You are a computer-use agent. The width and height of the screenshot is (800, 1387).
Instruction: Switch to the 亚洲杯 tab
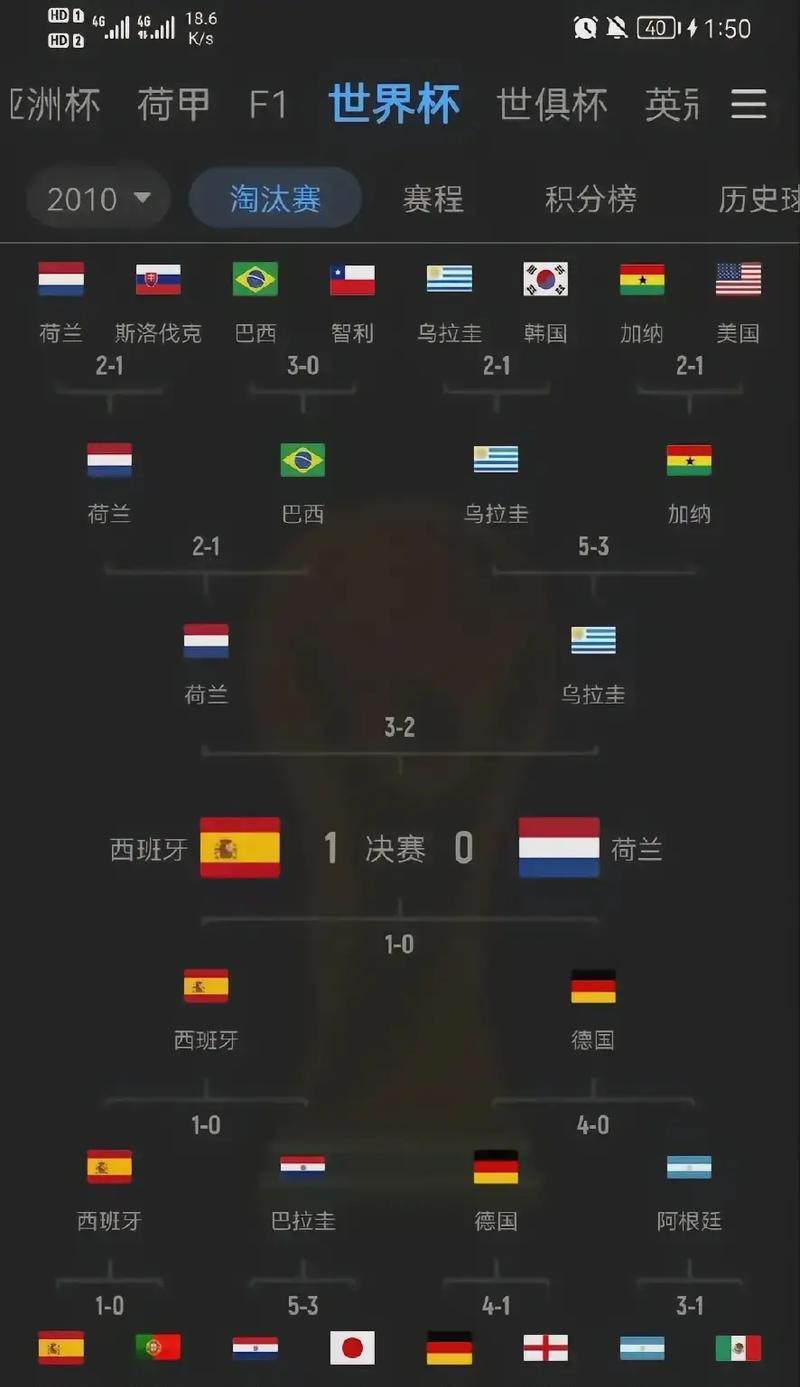click(57, 104)
